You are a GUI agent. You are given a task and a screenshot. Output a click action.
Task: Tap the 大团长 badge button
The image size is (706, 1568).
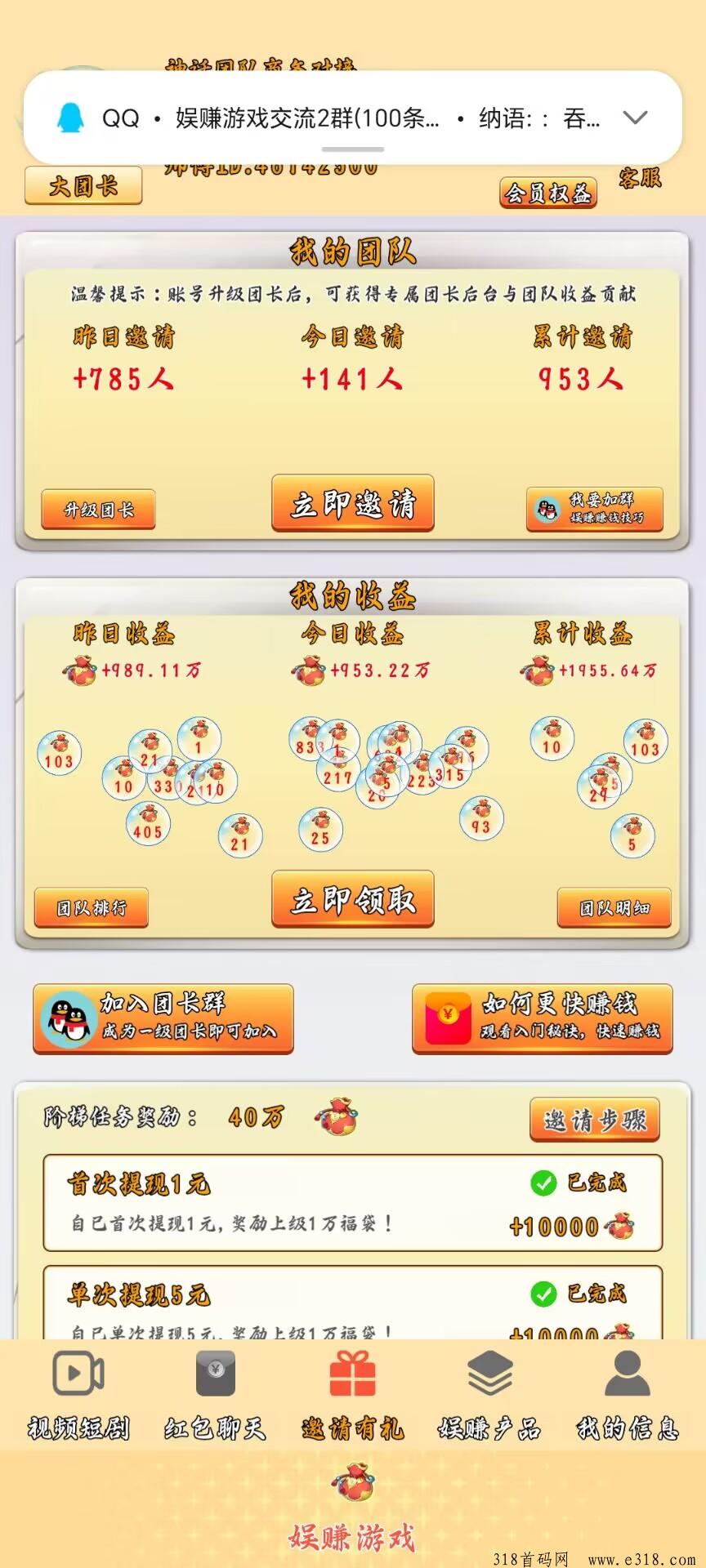tap(83, 186)
